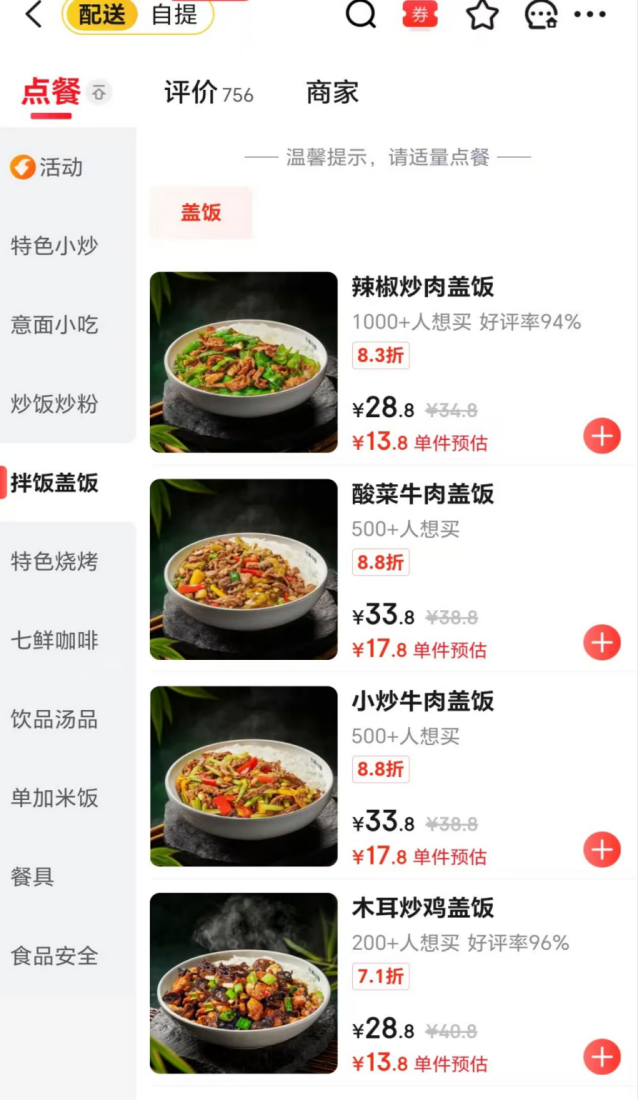Add 酸菜牛肉盖饭 to the cart
The image size is (638, 1100).
[x=602, y=642]
